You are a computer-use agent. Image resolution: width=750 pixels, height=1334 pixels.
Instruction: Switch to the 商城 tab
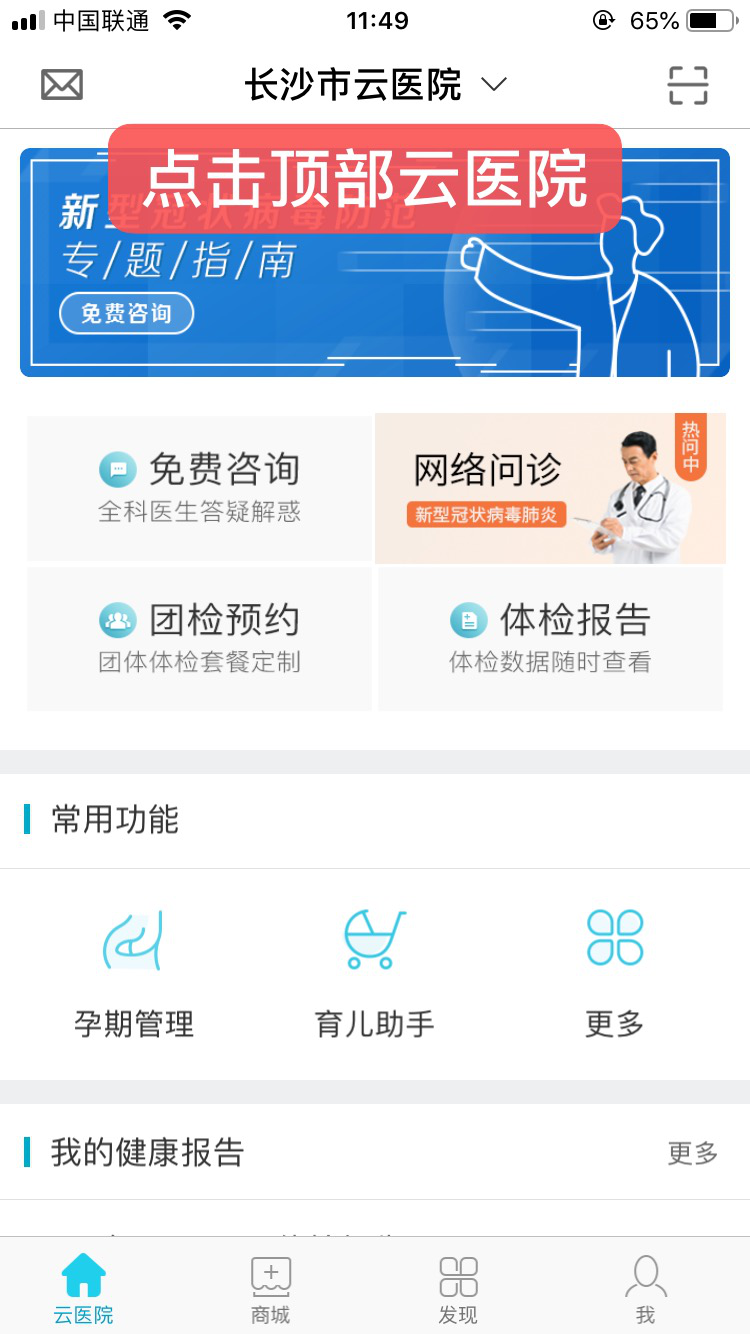click(270, 1288)
